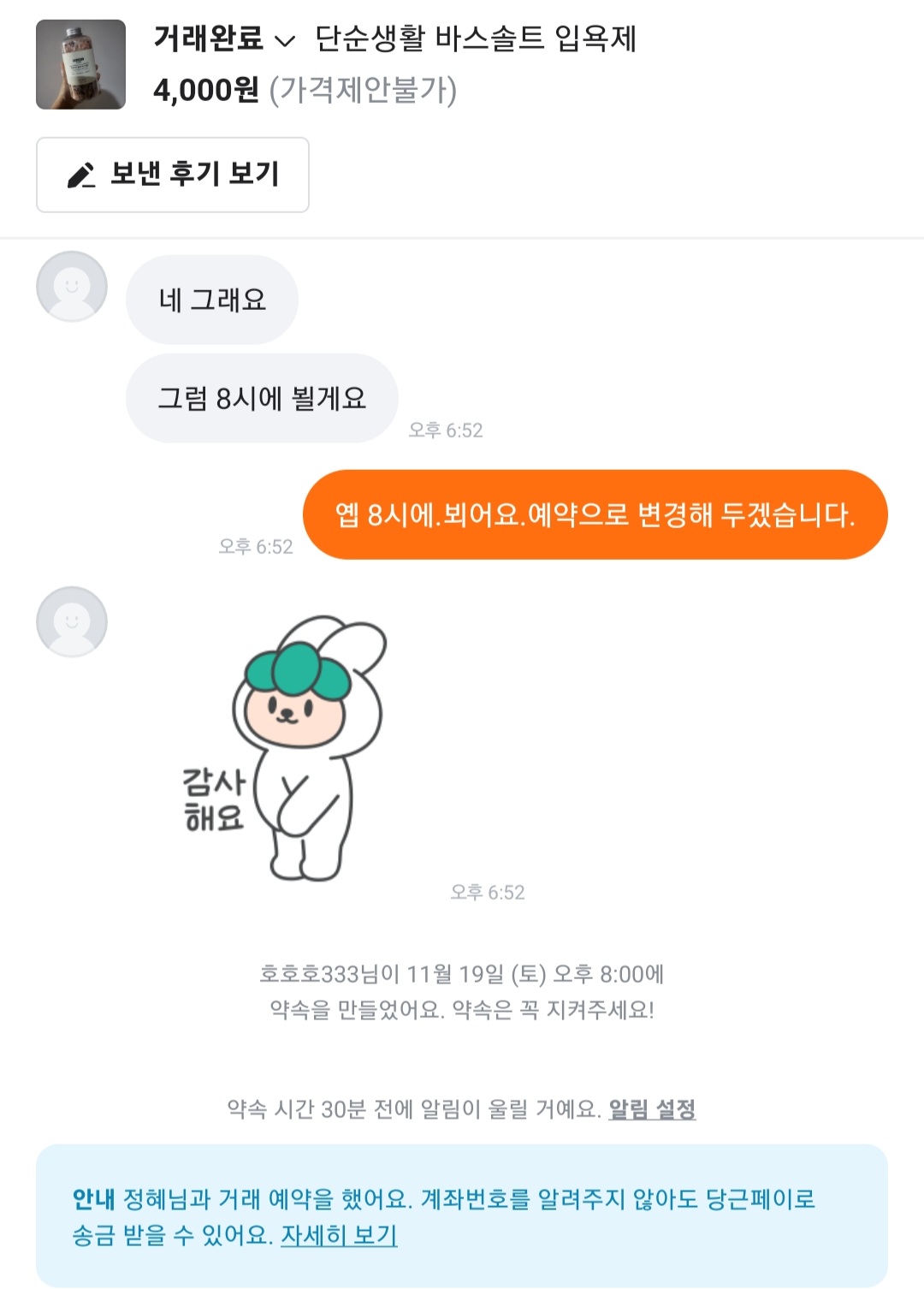Expand the 거래완료 status dropdown
Screen dimensions: 924x1289
pyautogui.click(x=224, y=39)
